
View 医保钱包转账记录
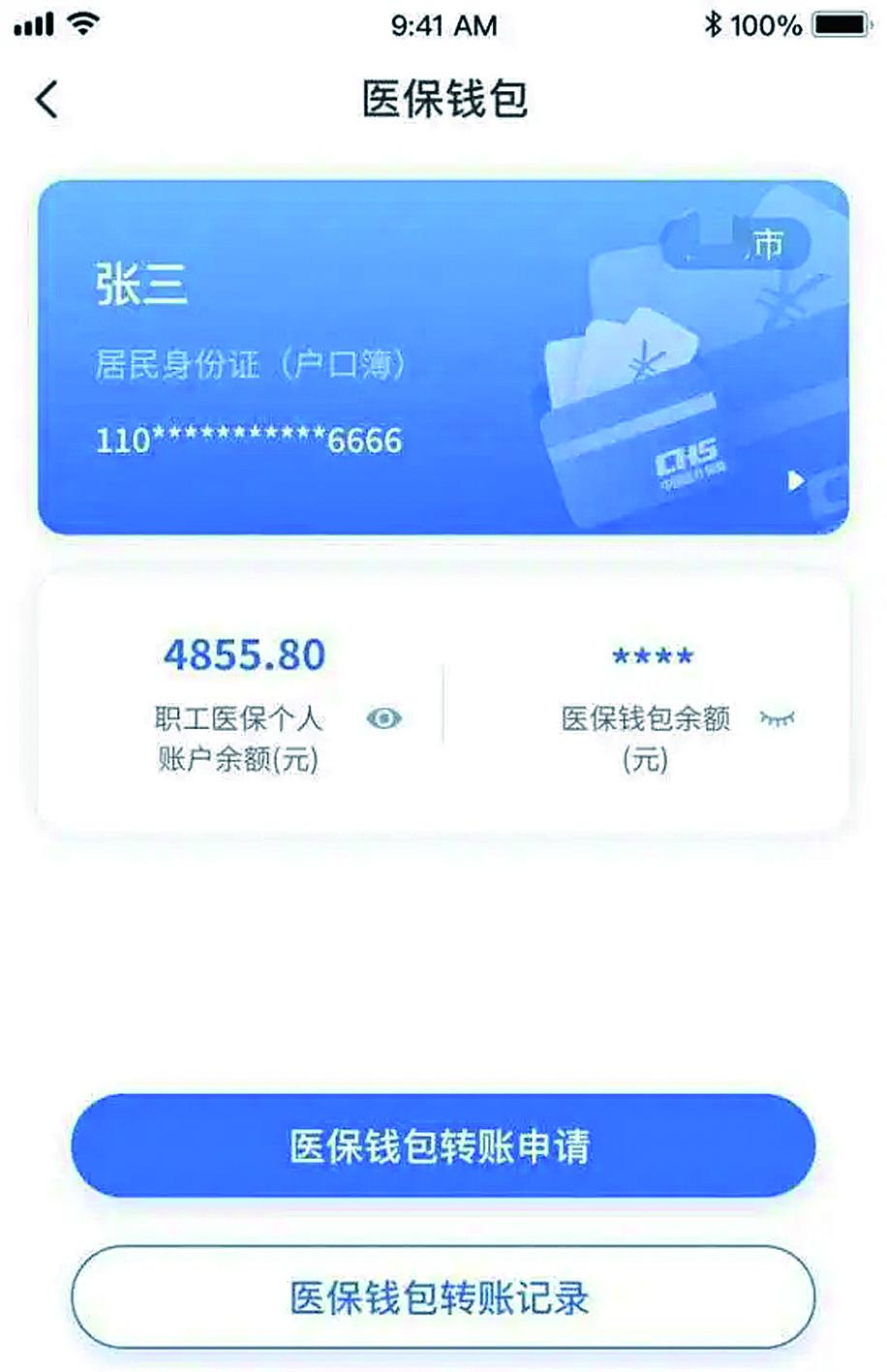click(x=443, y=1296)
